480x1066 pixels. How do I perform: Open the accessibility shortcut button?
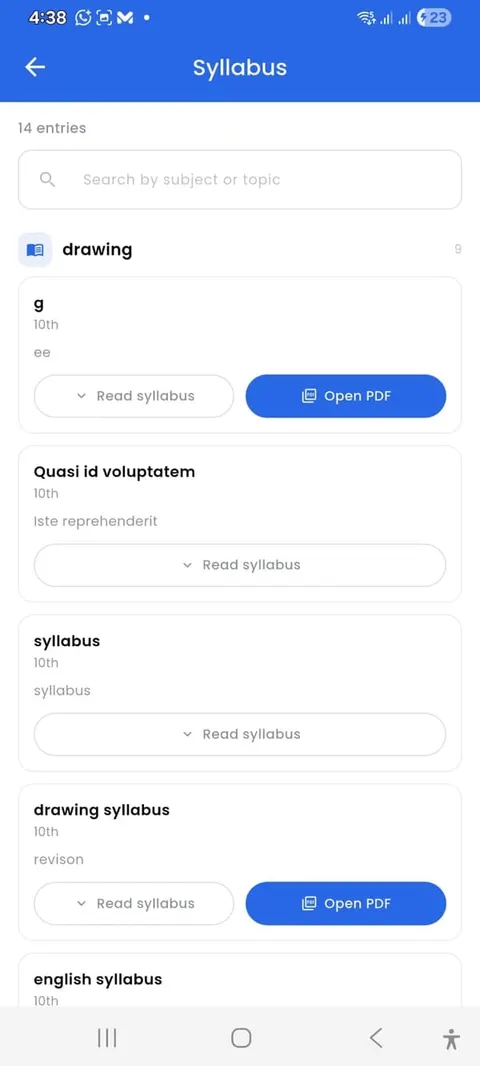click(x=451, y=1038)
